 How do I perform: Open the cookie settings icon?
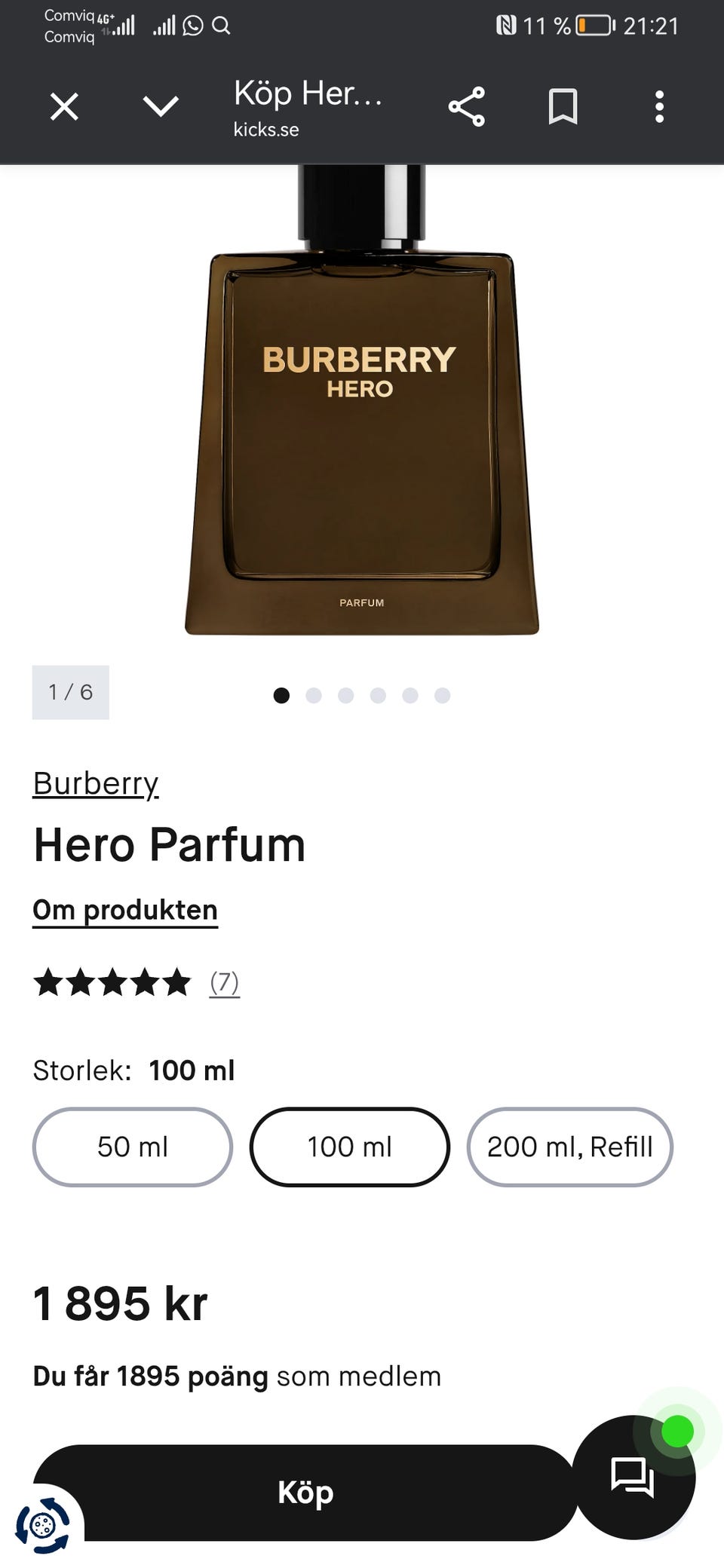[42, 1525]
